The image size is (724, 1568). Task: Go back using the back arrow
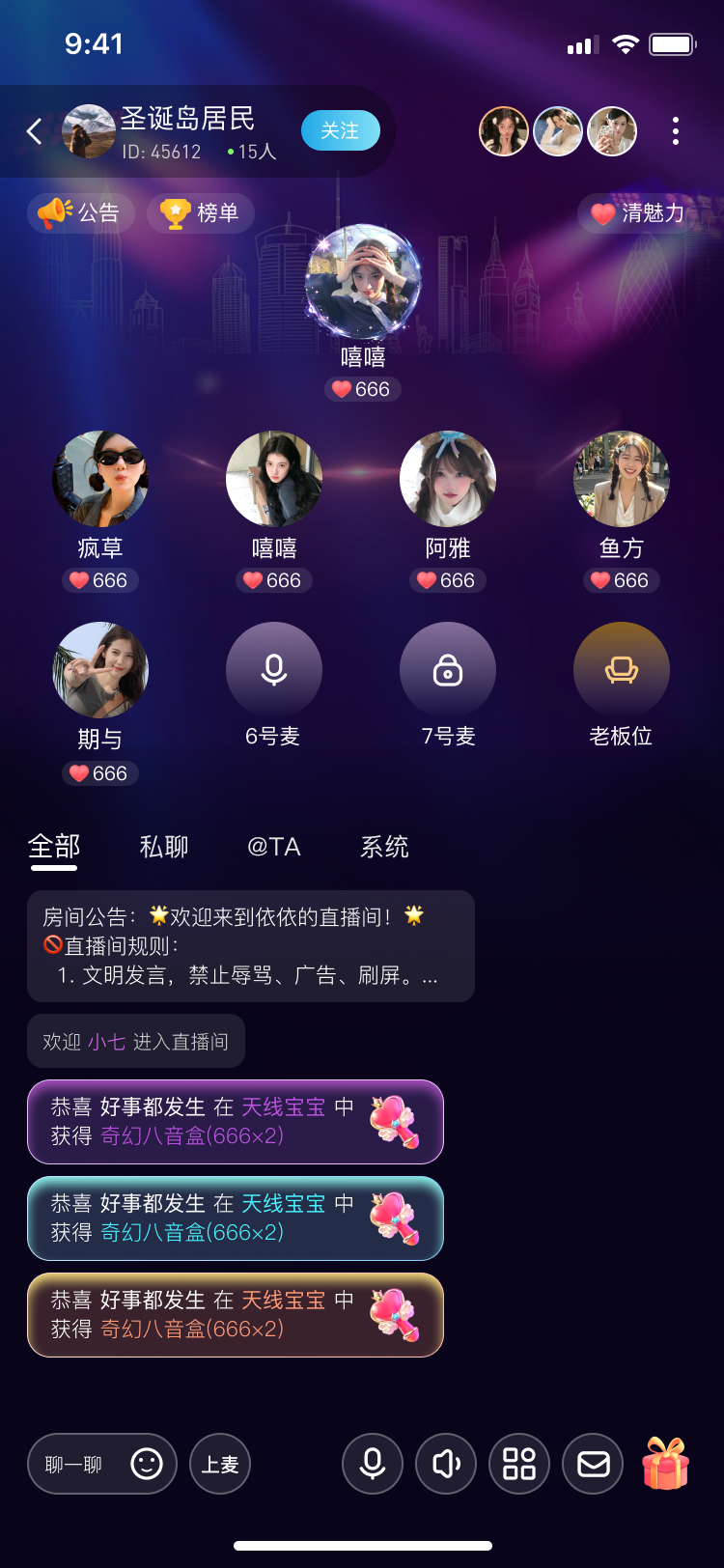tap(35, 131)
